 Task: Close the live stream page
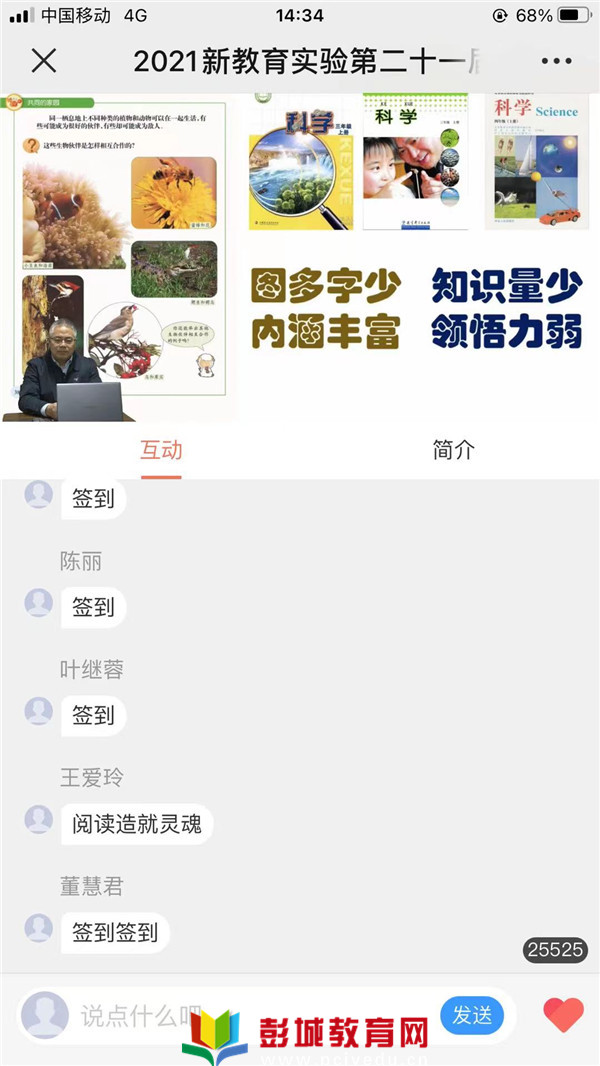(x=43, y=61)
